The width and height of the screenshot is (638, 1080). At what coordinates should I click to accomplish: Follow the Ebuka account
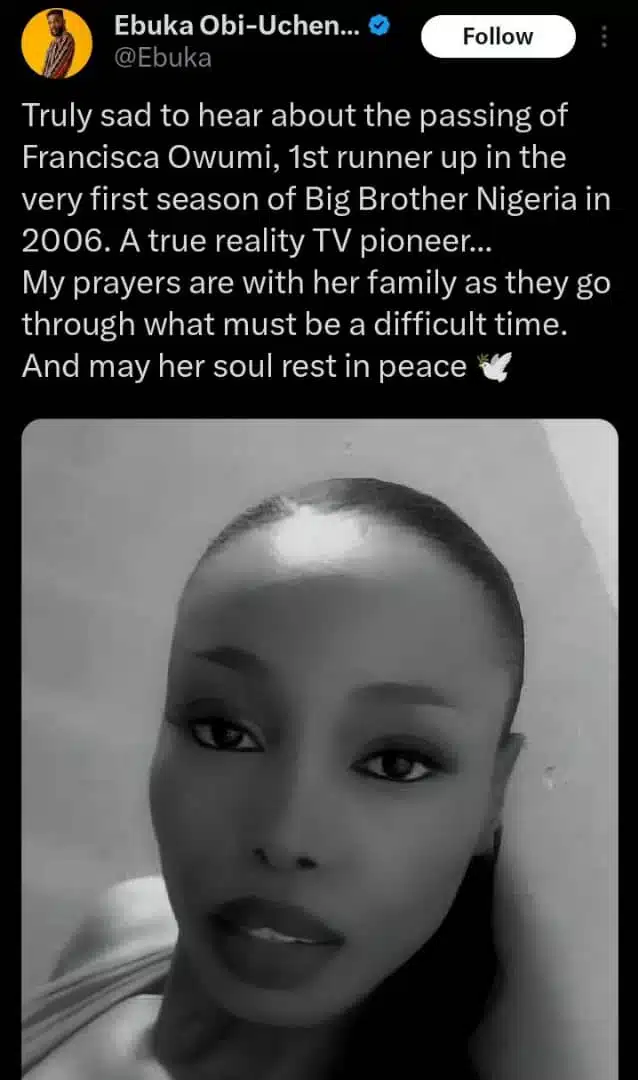(498, 37)
